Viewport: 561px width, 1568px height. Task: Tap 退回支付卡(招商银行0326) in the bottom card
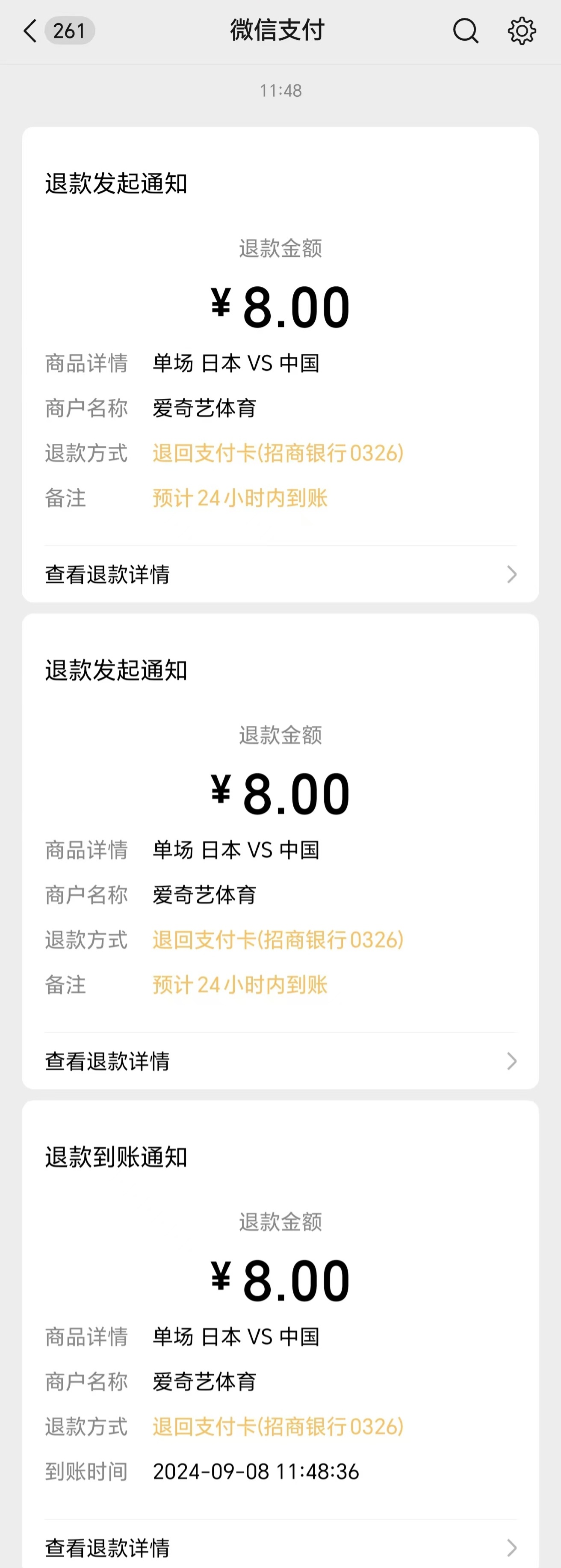click(278, 1427)
